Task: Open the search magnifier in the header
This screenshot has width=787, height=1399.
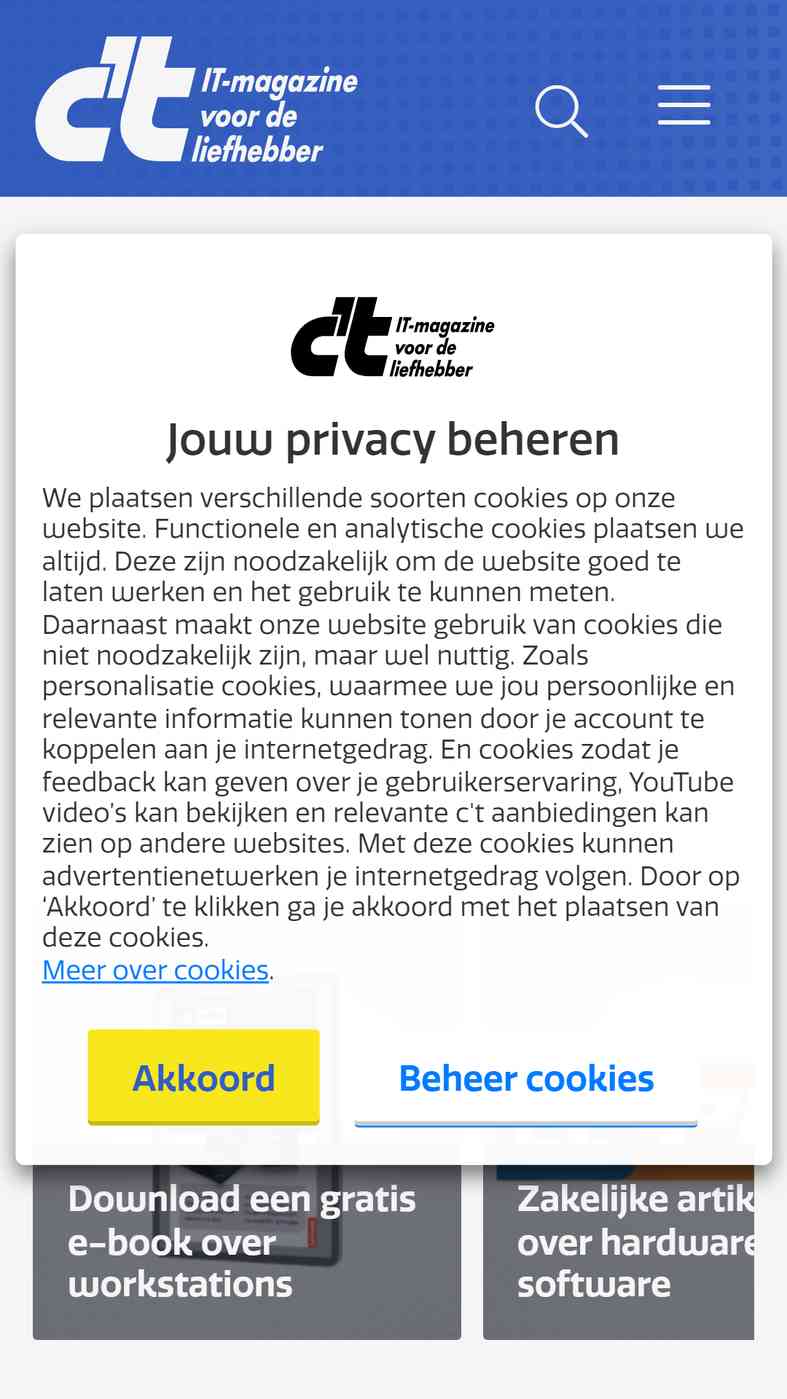Action: (x=561, y=111)
